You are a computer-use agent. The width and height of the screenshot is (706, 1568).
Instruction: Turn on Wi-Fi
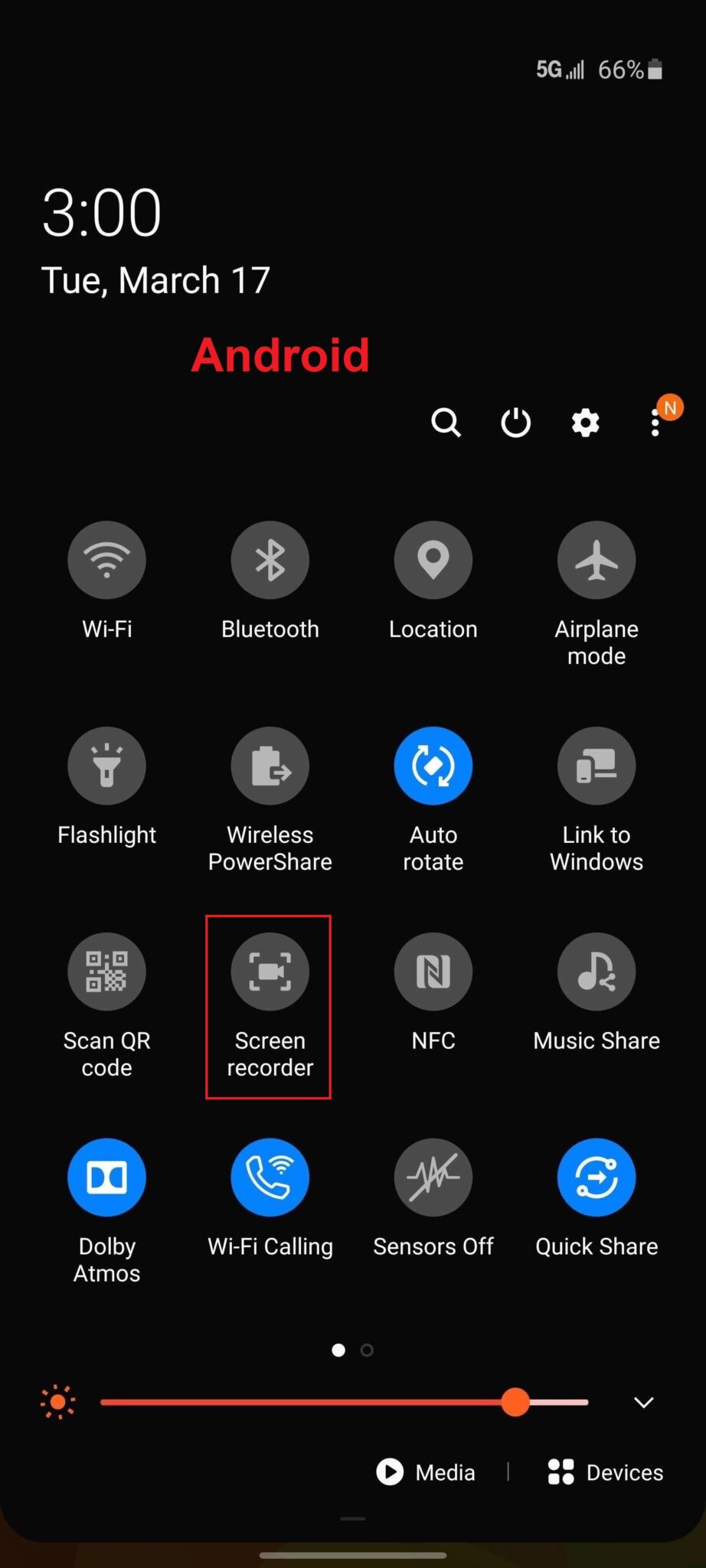(106, 560)
